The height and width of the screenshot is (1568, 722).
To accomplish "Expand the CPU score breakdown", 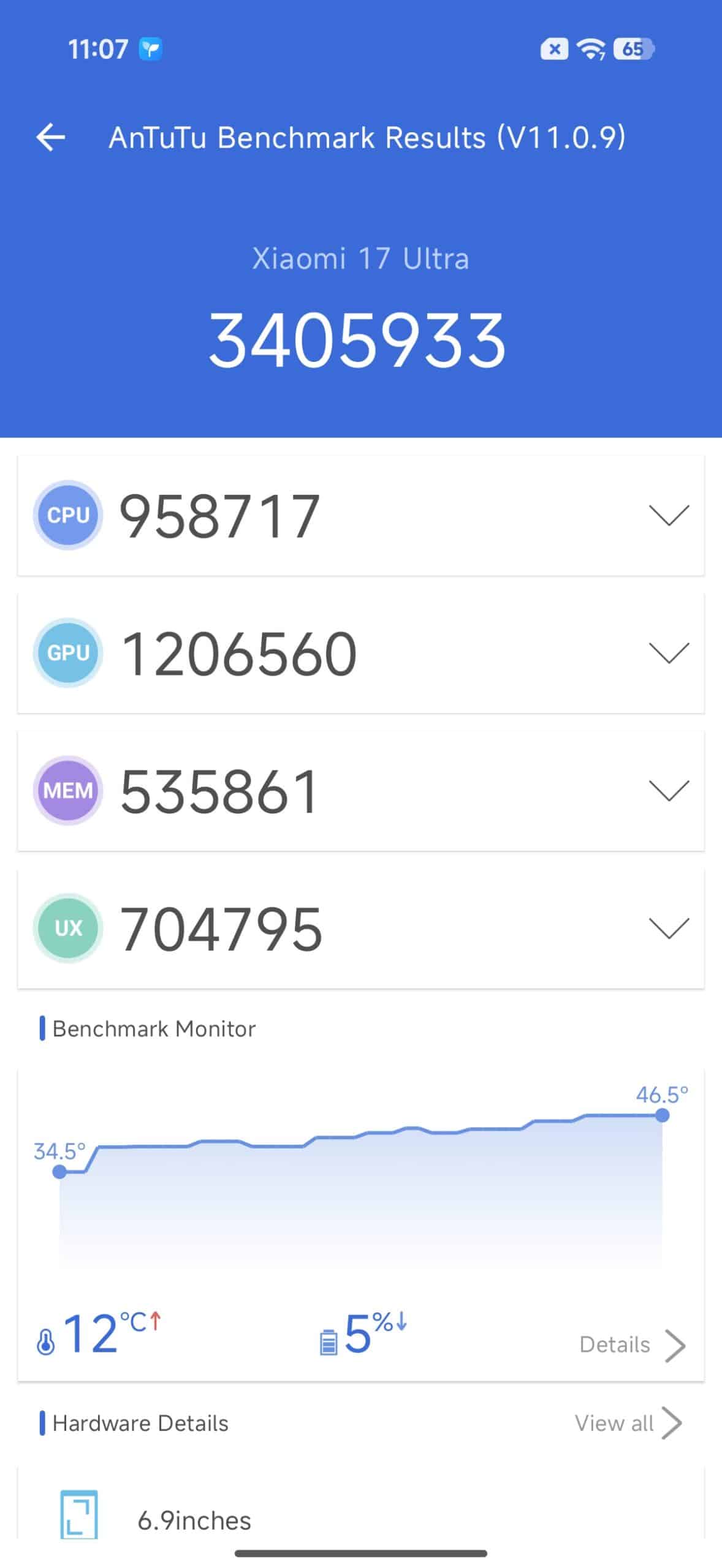I will [669, 515].
